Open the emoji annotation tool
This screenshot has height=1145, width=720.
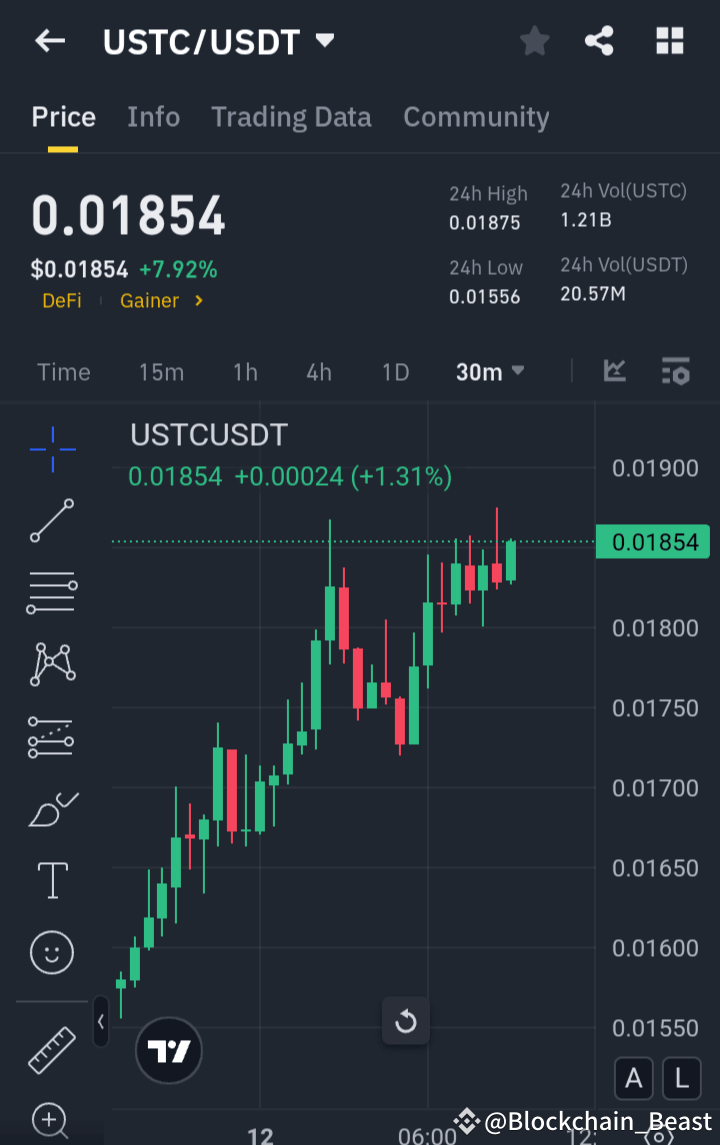[x=51, y=953]
